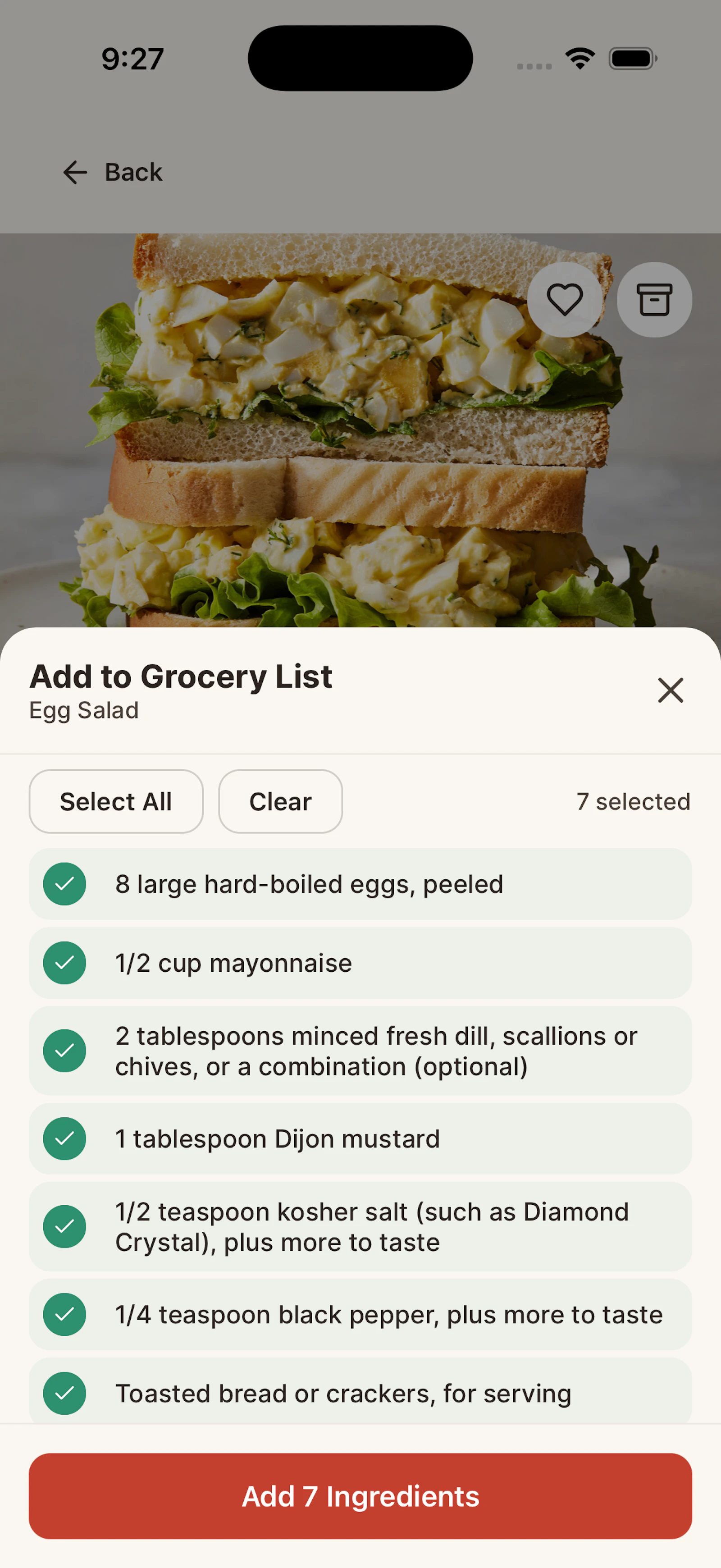Image resolution: width=721 pixels, height=1568 pixels.
Task: Tap Add 7 Ingredients
Action: click(x=360, y=1495)
